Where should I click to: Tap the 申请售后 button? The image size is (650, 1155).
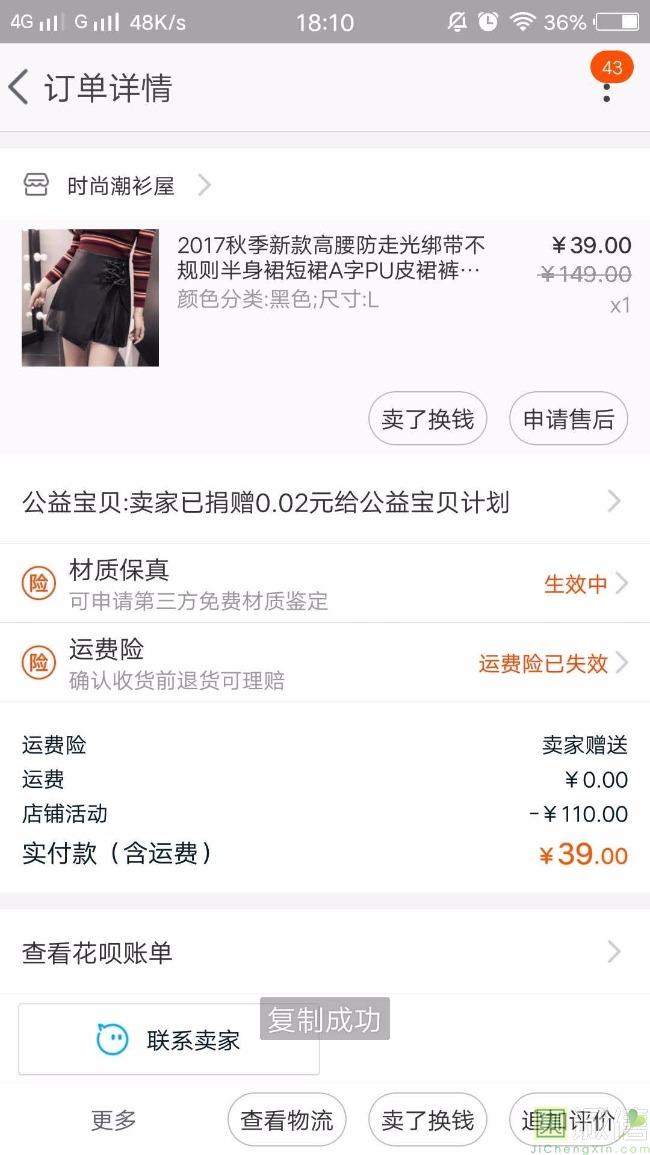[x=568, y=418]
